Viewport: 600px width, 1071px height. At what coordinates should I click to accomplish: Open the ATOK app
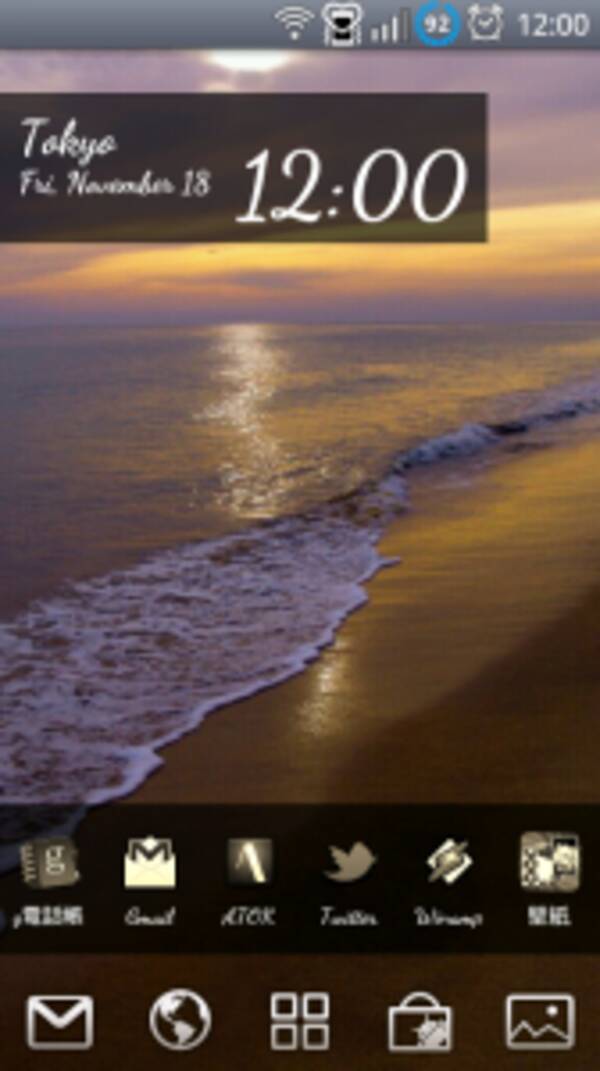[x=249, y=862]
